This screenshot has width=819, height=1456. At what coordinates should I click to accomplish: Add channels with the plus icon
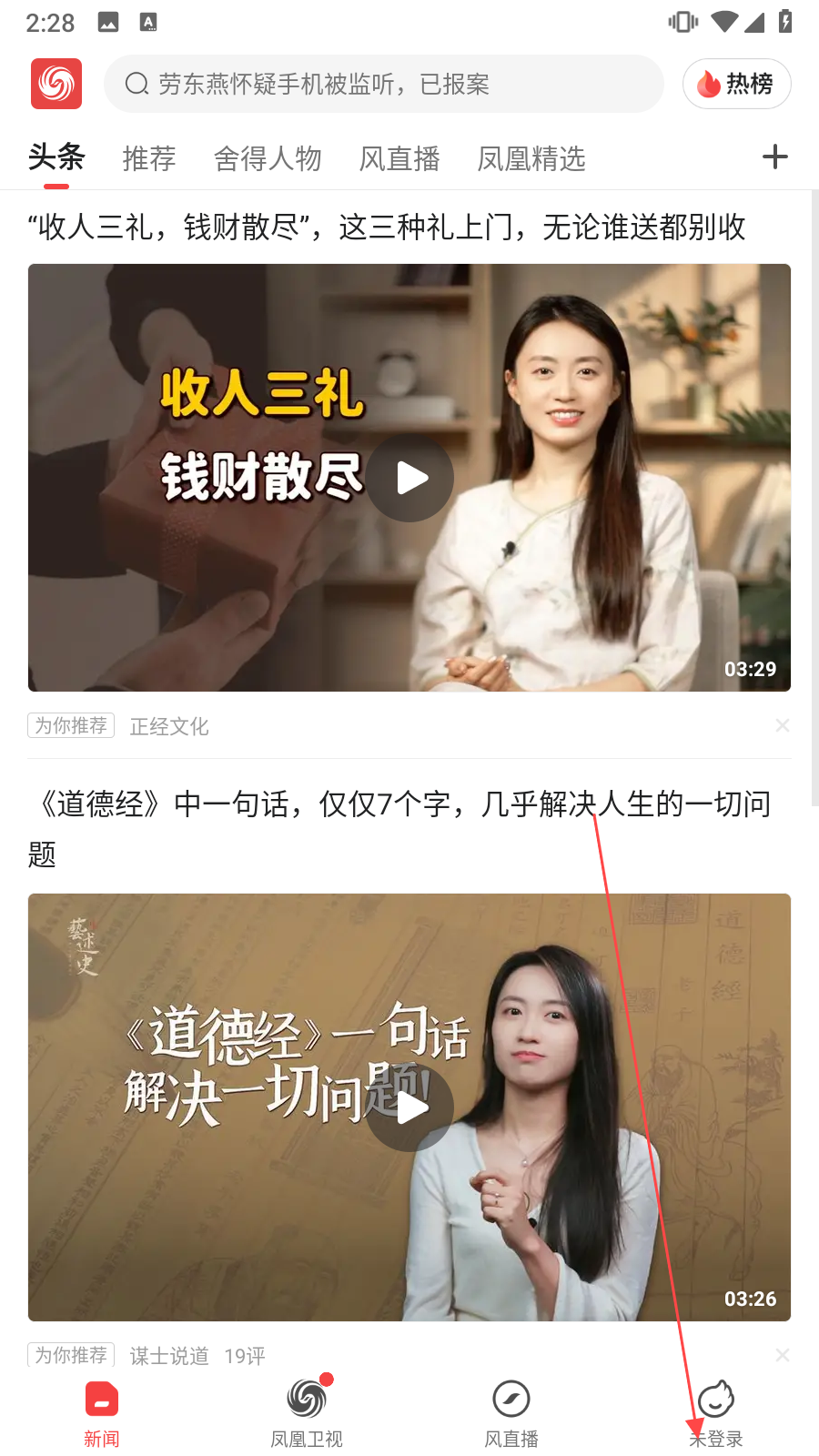point(774,157)
